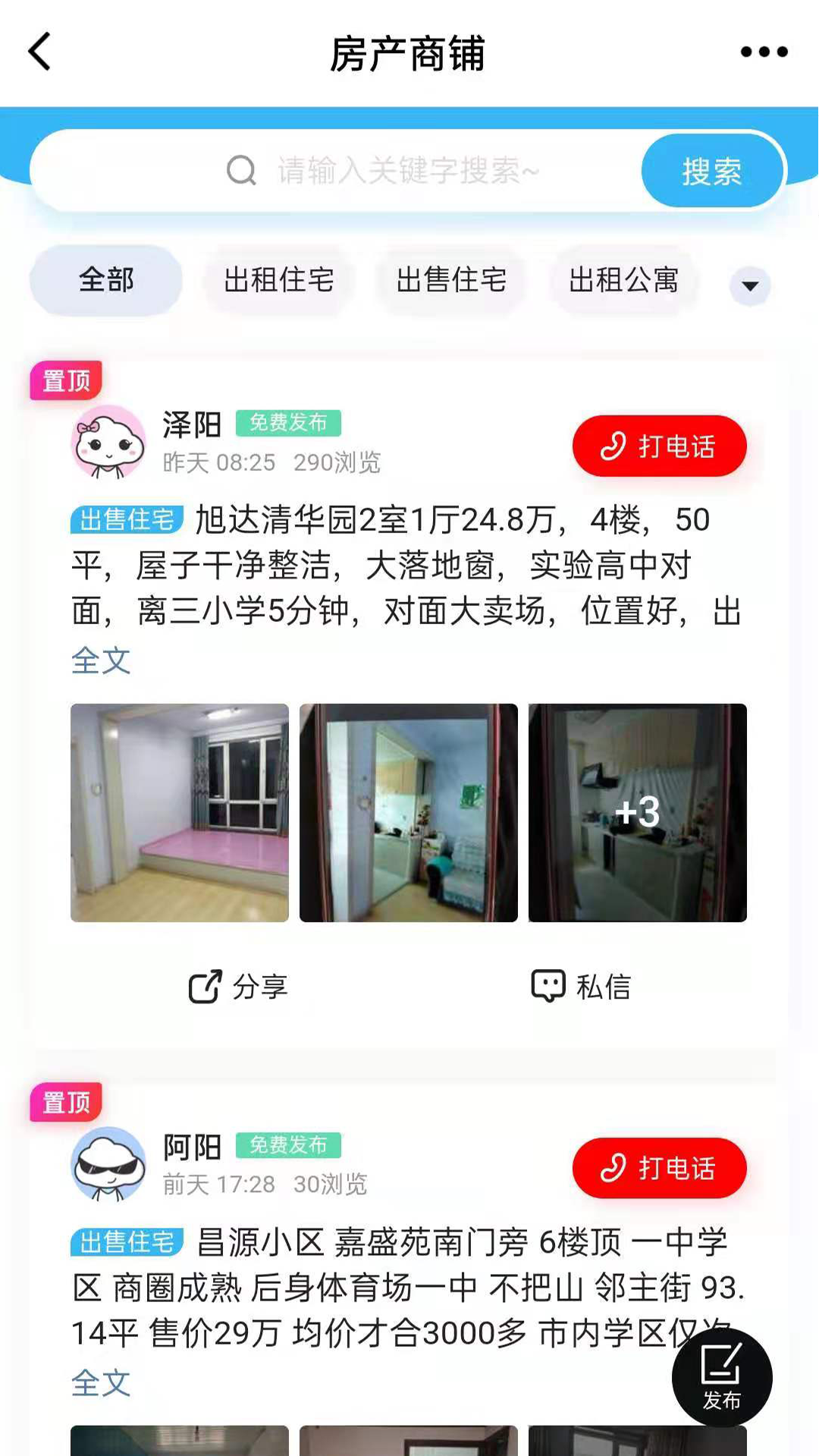Call 泽阳 with 打电话 button

pos(659,446)
